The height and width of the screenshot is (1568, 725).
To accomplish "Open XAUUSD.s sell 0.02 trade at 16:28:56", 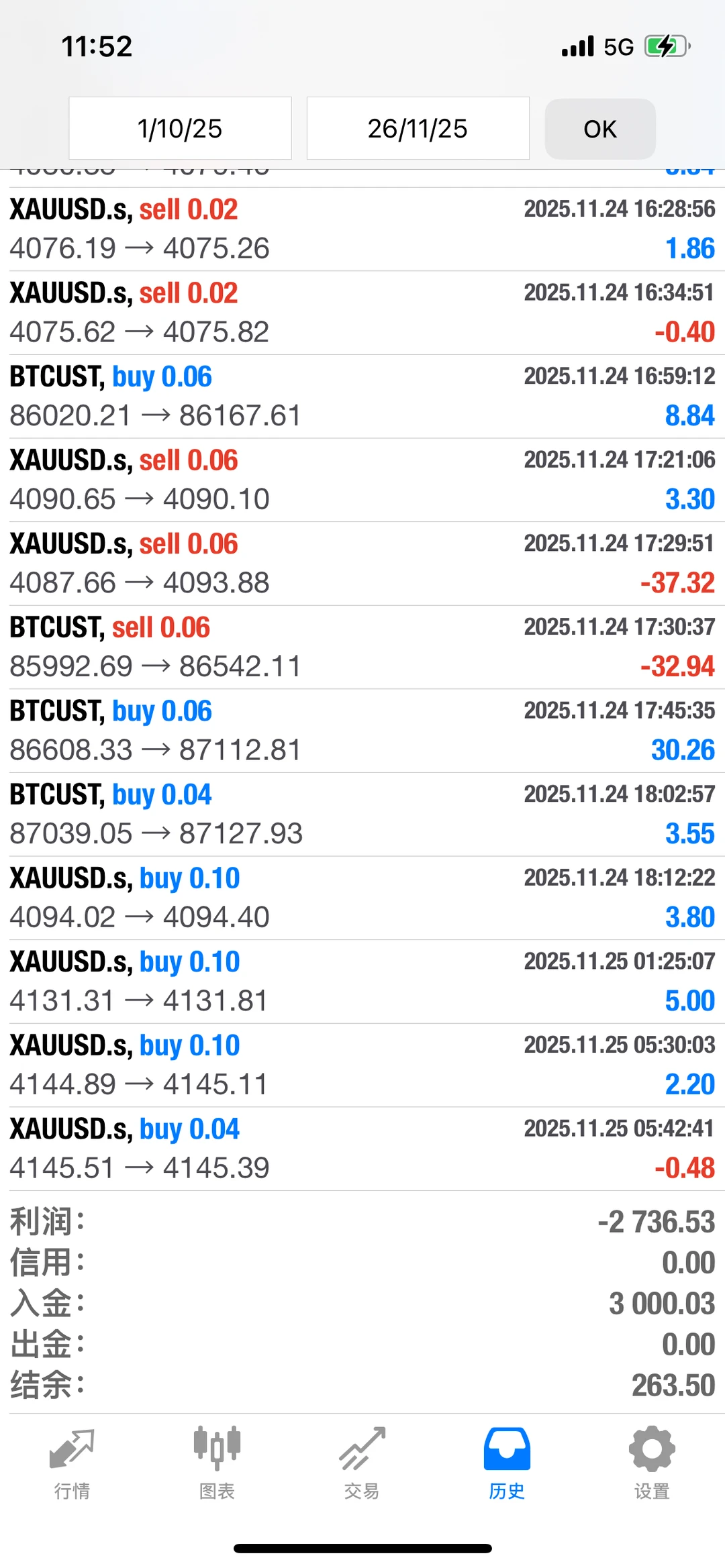I will pyautogui.click(x=362, y=229).
